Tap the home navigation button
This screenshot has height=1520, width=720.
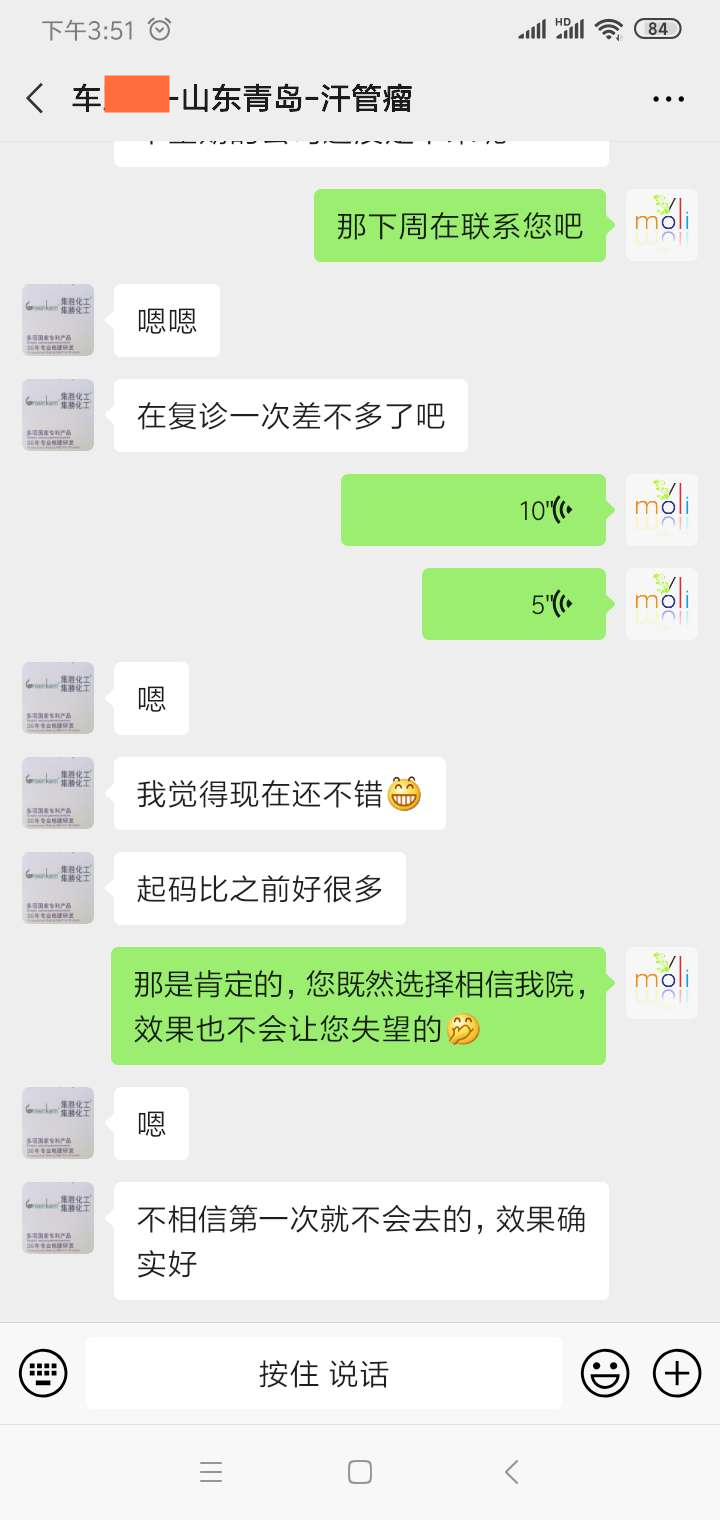359,1471
